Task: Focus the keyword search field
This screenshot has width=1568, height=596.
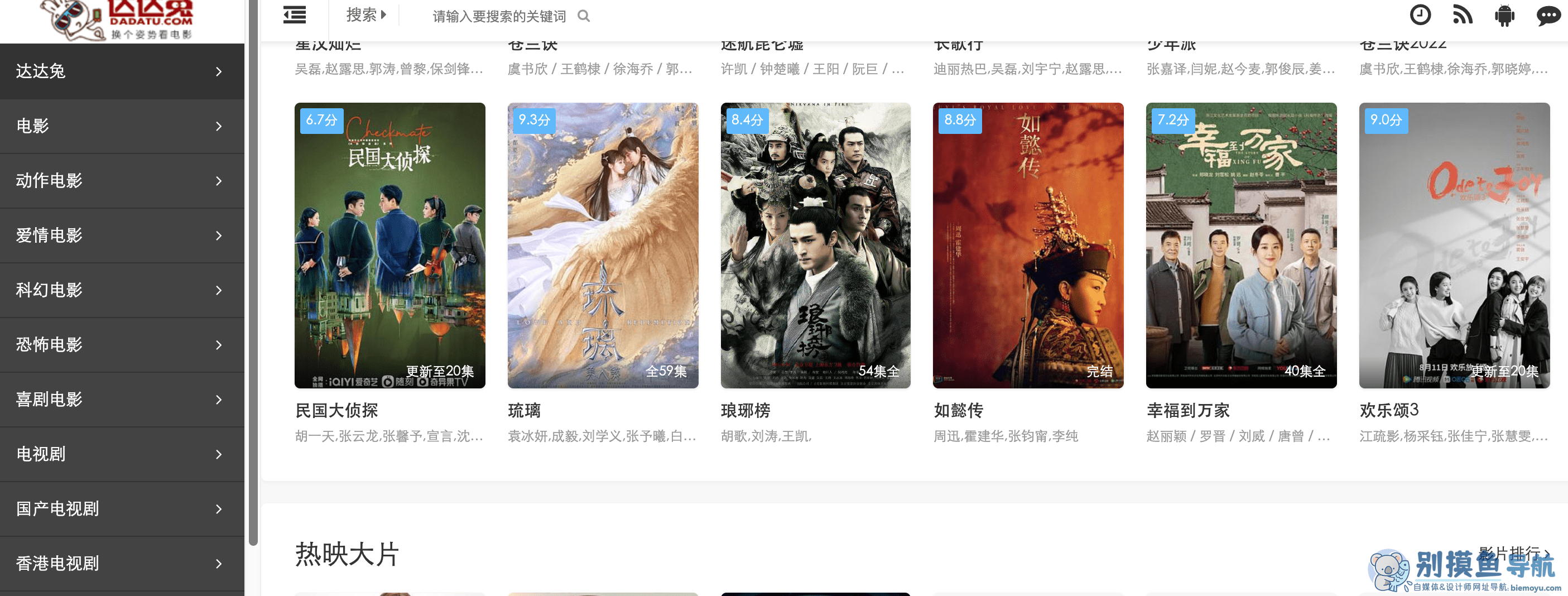Action: [x=499, y=16]
